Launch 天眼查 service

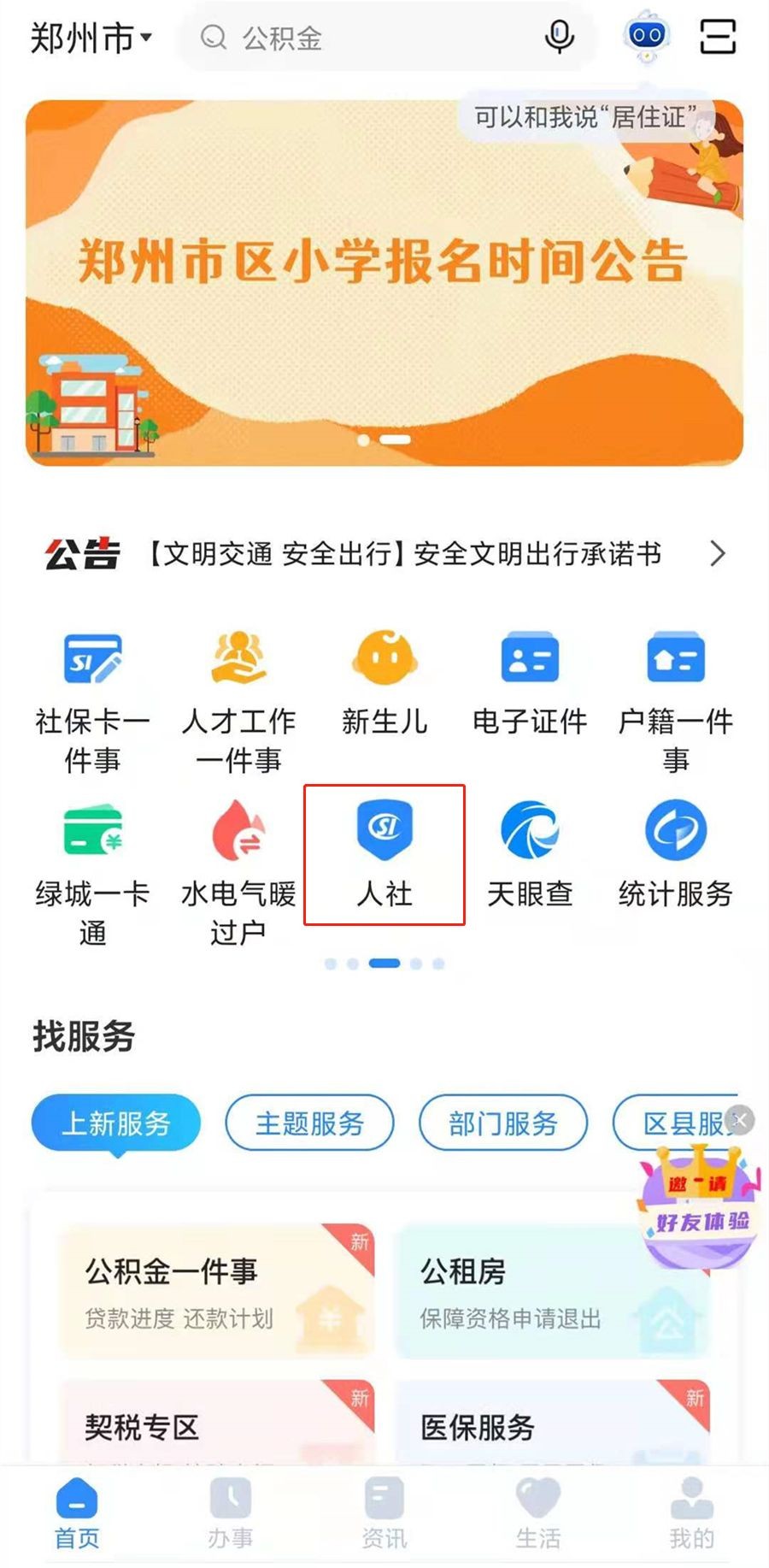(x=530, y=855)
